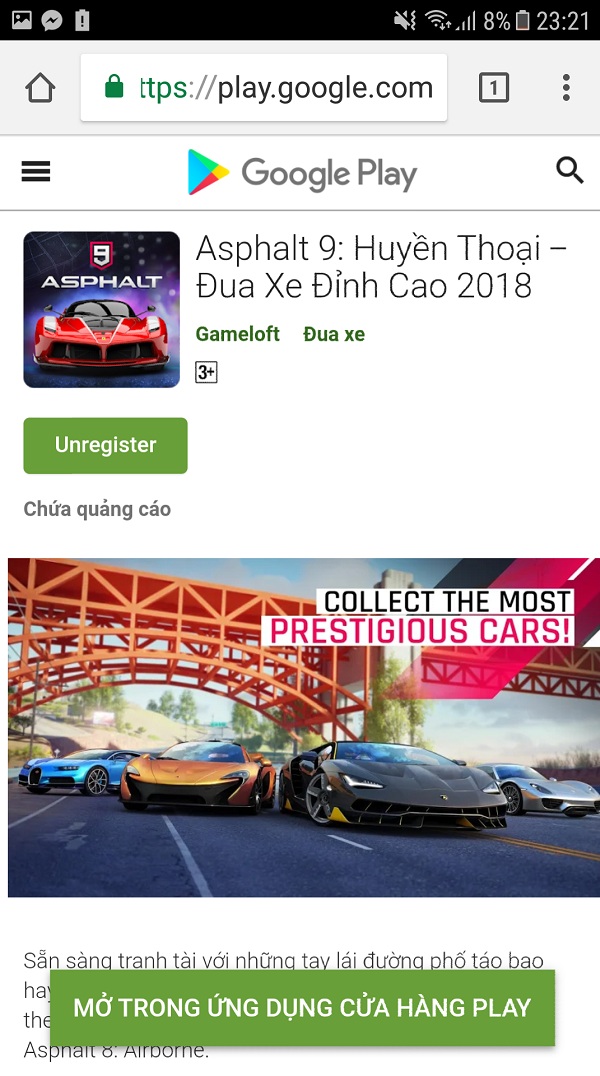600x1076 pixels.
Task: Open the browser overflow menu
Action: coord(566,88)
